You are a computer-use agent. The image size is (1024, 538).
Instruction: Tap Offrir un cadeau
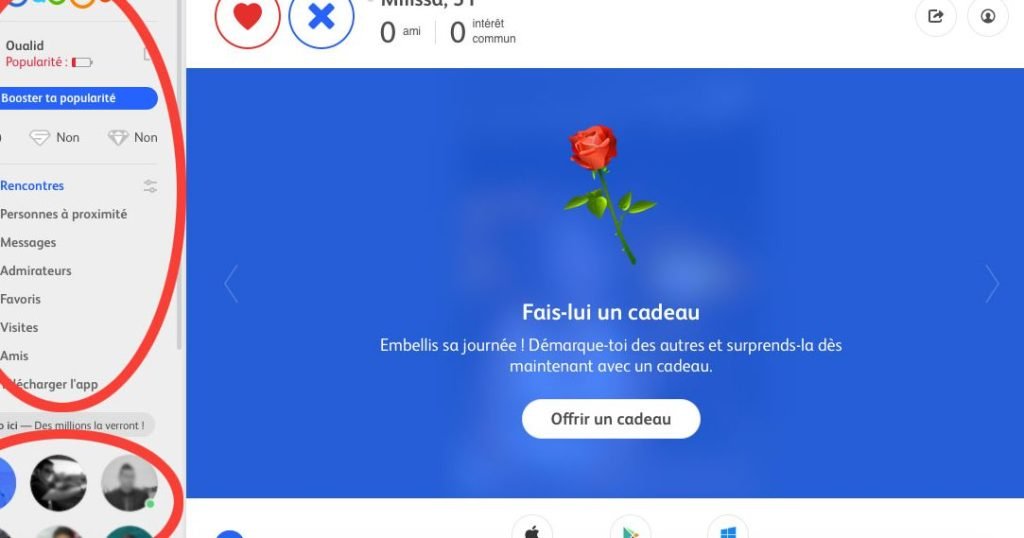point(610,419)
